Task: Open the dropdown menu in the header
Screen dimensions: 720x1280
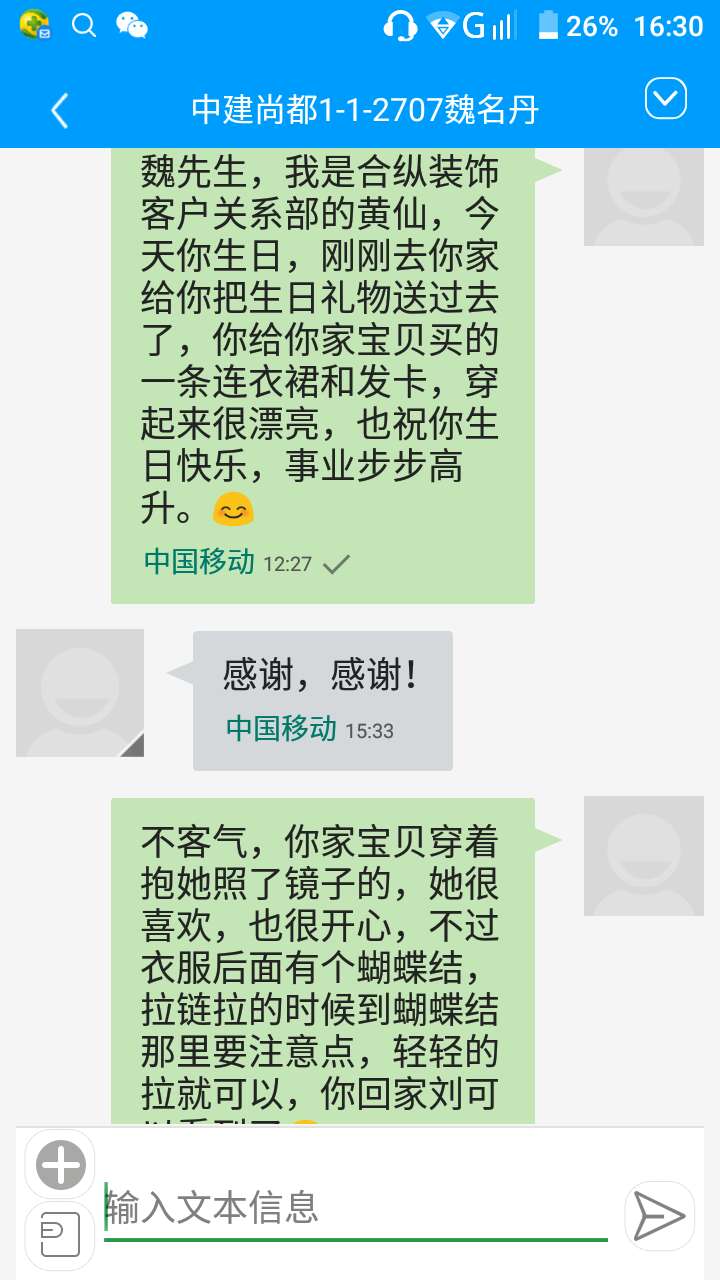Action: [666, 99]
